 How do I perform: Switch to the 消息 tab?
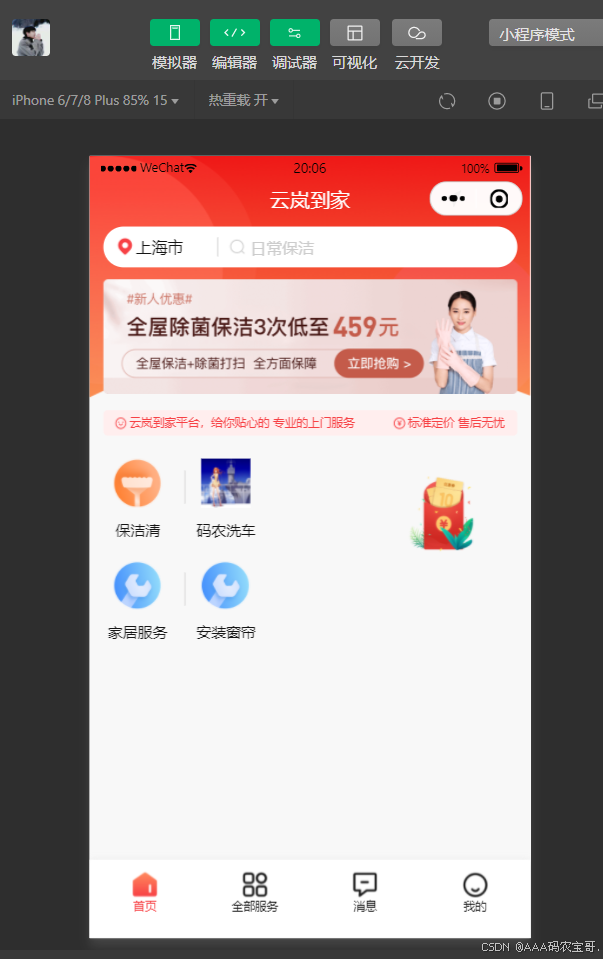(365, 892)
